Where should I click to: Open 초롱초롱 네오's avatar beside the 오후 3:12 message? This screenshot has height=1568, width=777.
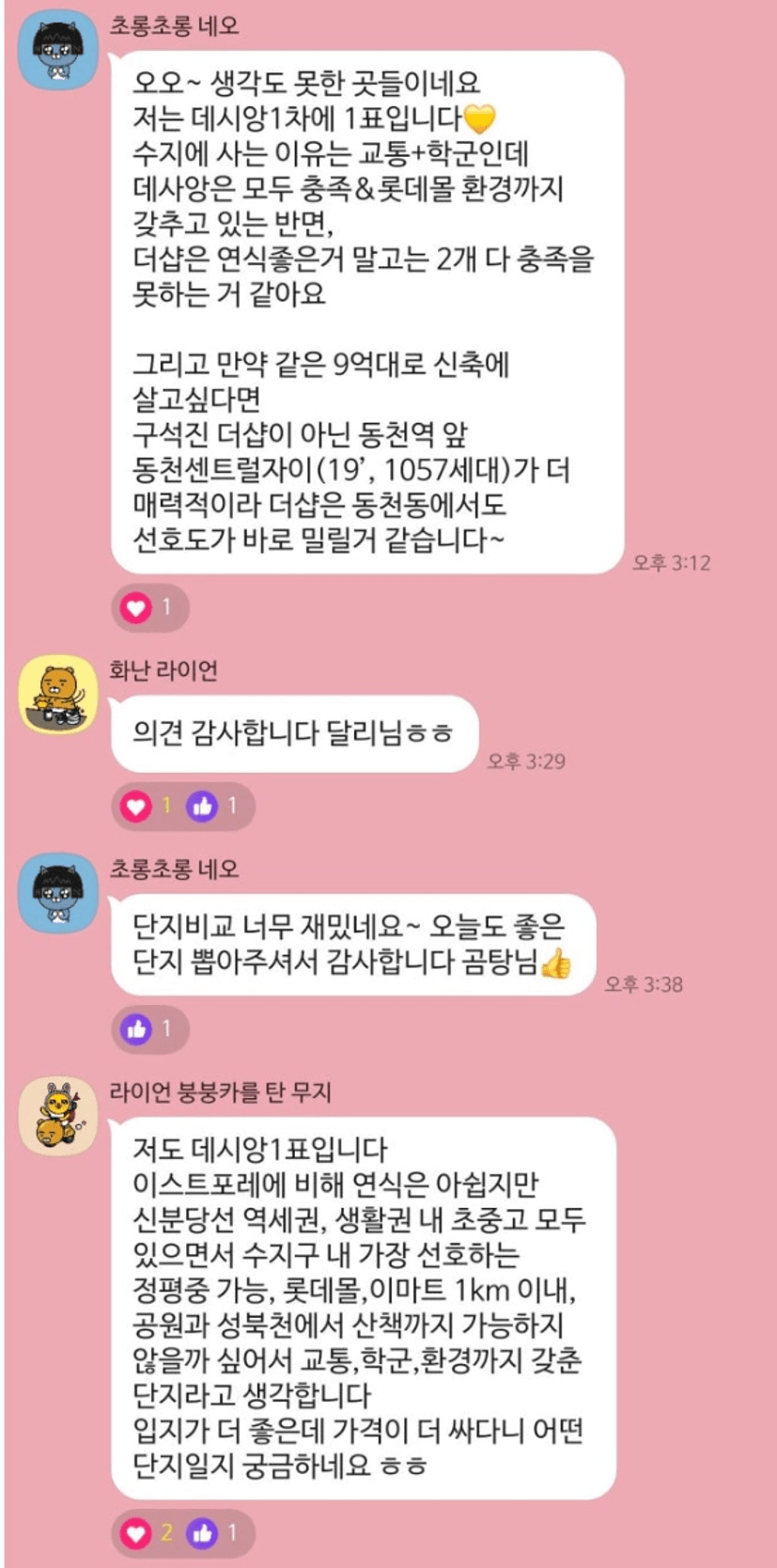58,51
